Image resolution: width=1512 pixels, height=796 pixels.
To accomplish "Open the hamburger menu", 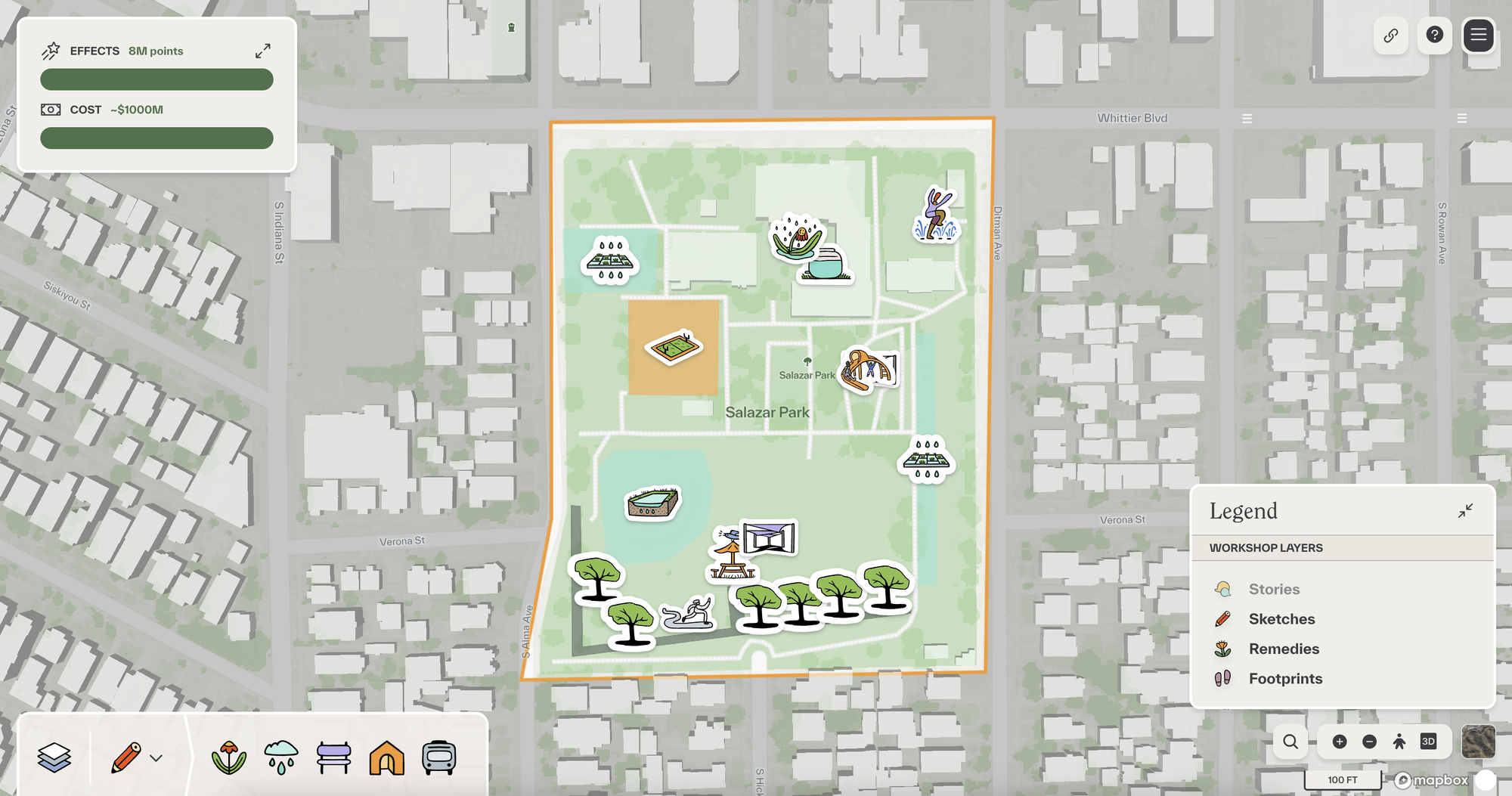I will (x=1478, y=36).
